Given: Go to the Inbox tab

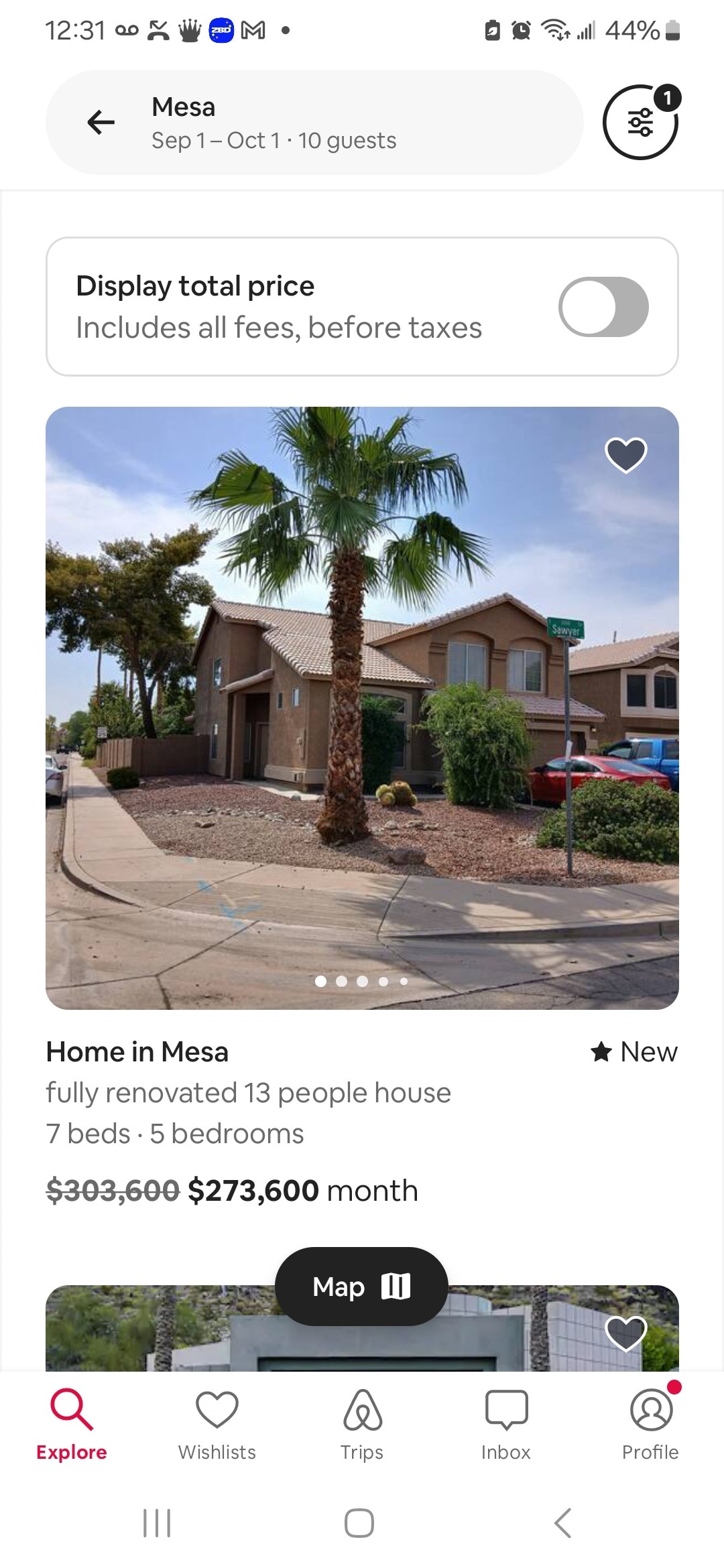Looking at the screenshot, I should [506, 1425].
